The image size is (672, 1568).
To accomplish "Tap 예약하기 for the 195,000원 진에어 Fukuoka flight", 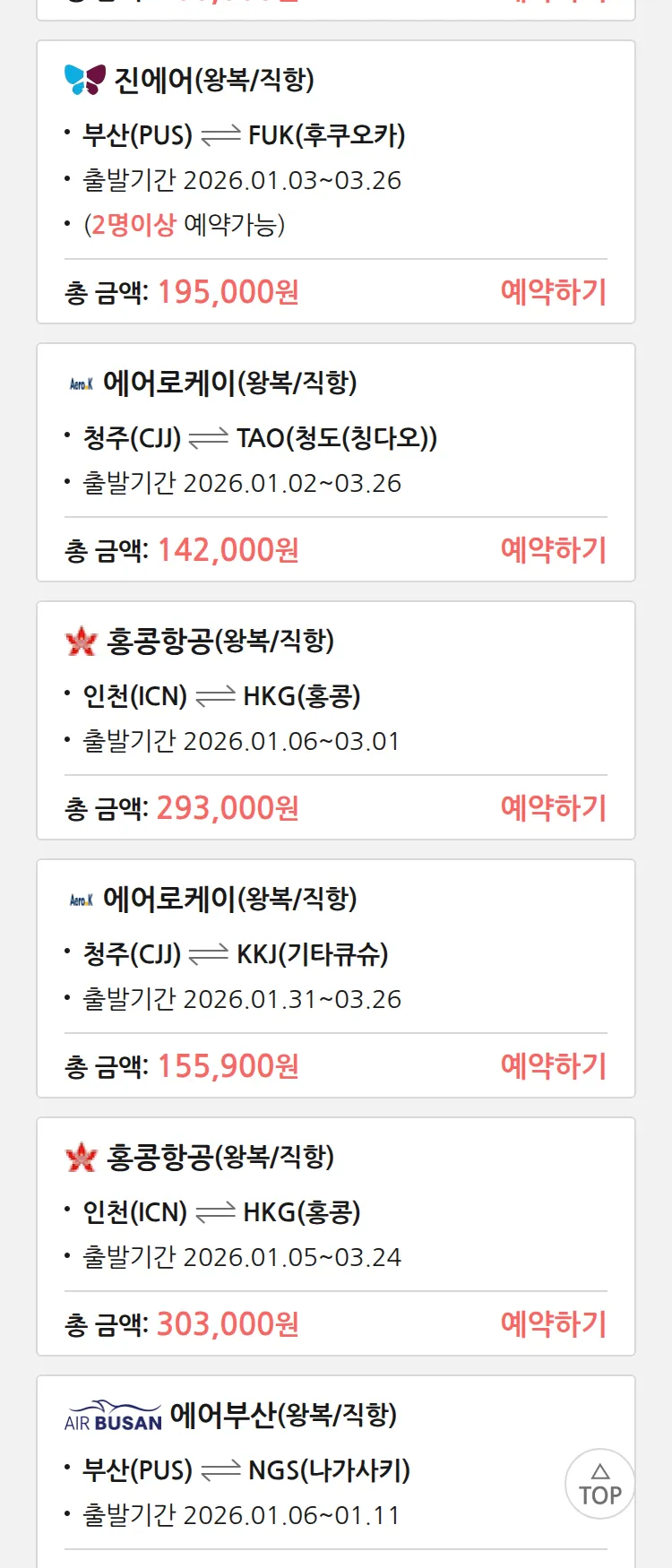I will (x=553, y=292).
